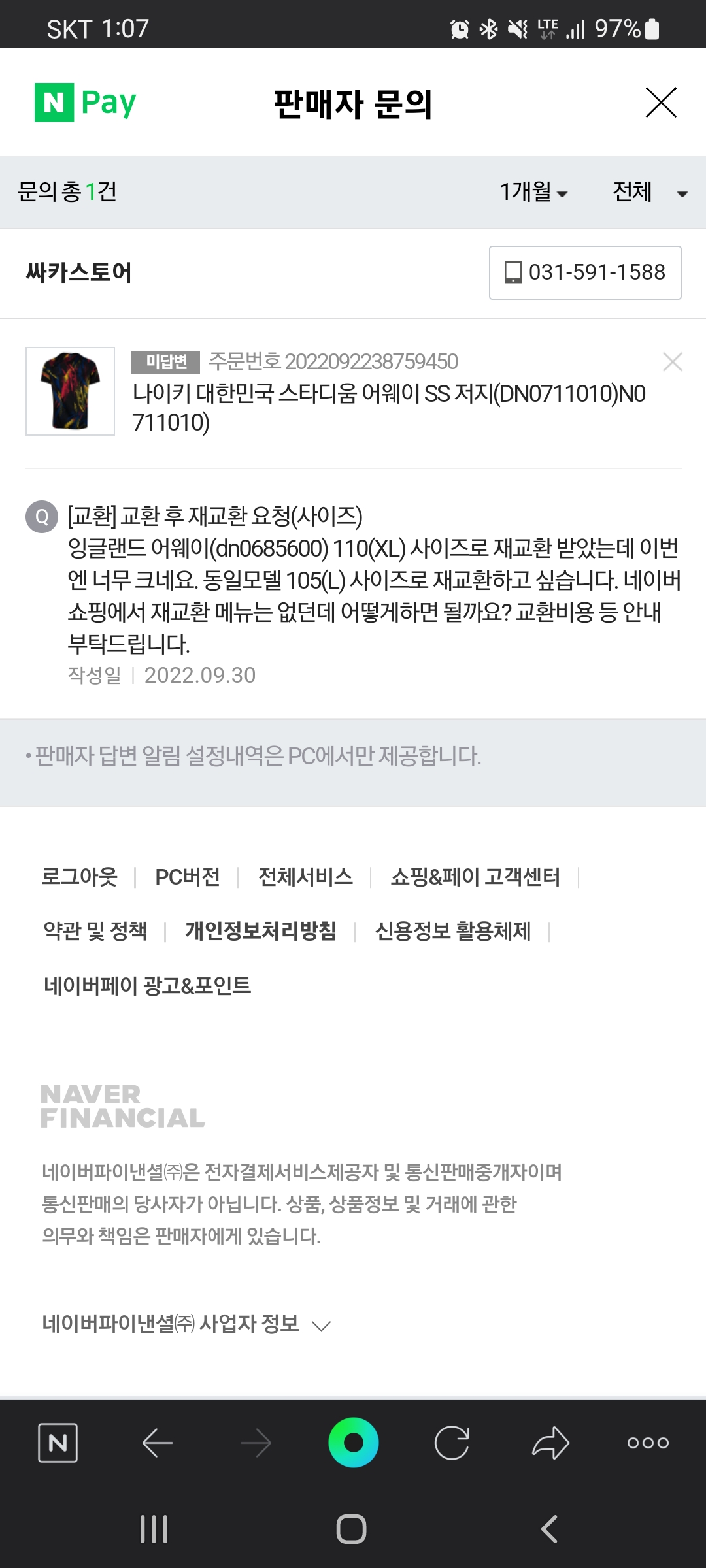This screenshot has width=706, height=1568.
Task: Open the Nike jersey product thumbnail
Action: coord(70,391)
